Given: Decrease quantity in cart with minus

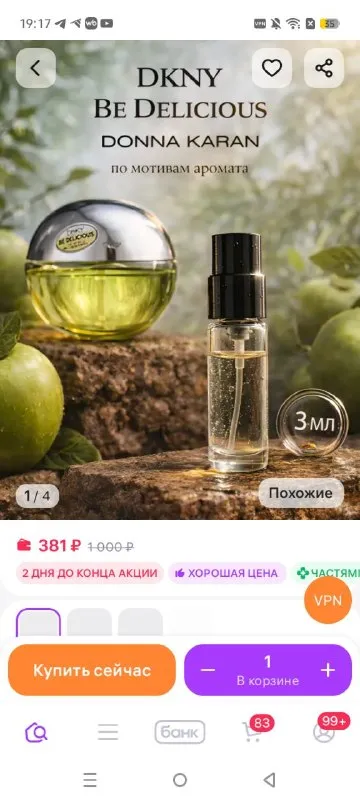Looking at the screenshot, I should pyautogui.click(x=208, y=670).
